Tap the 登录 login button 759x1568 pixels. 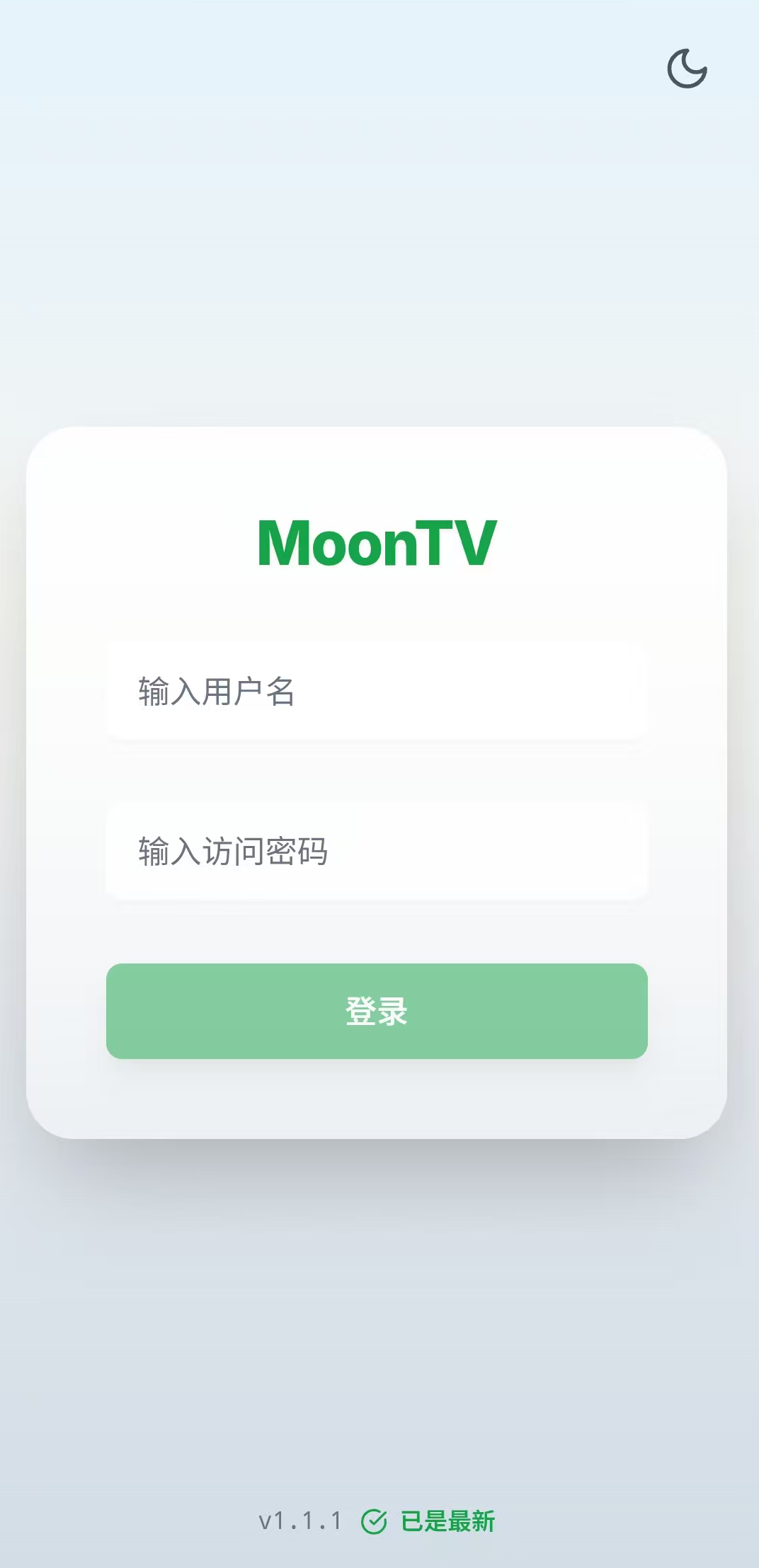[x=377, y=1011]
